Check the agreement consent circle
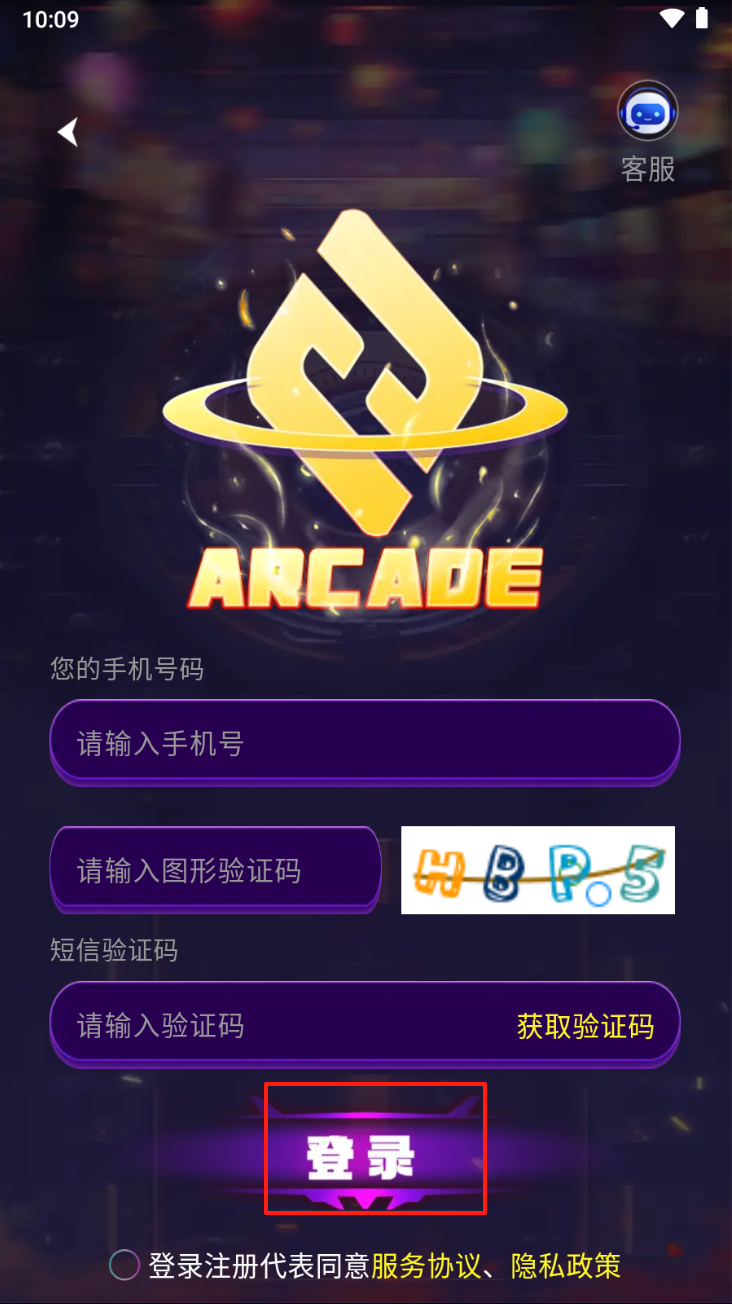Viewport: 732px width, 1304px height. pyautogui.click(x=124, y=1265)
